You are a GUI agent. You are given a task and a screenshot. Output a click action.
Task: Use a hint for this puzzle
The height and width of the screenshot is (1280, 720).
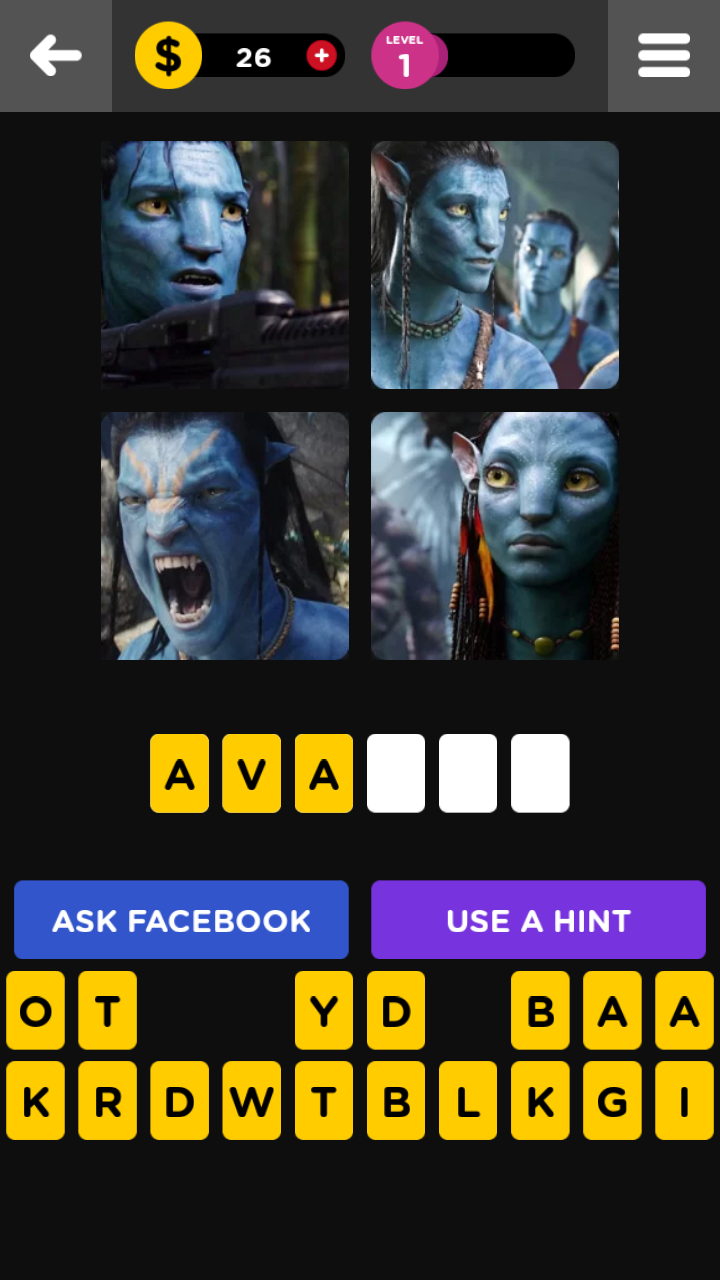click(x=538, y=920)
